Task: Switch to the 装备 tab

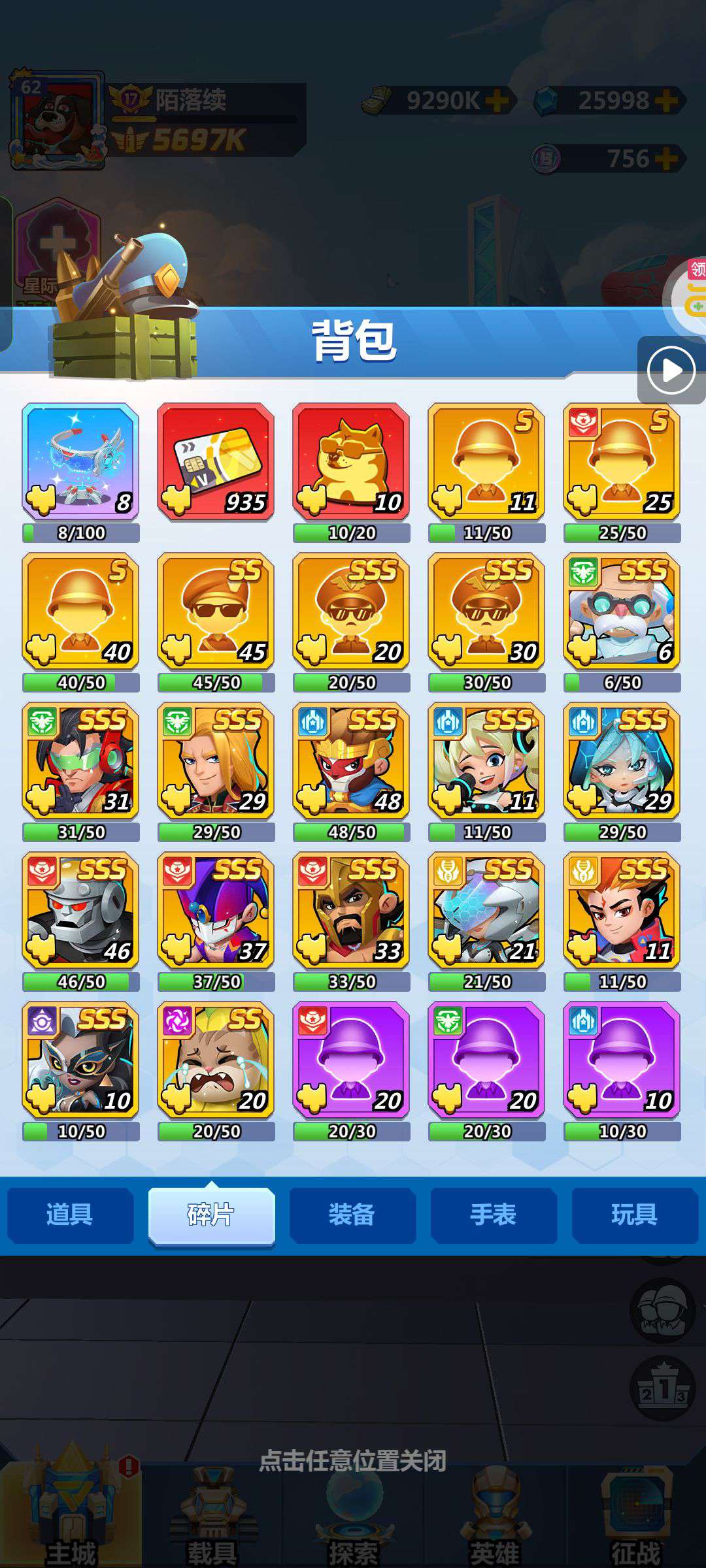Action: coord(352,1215)
